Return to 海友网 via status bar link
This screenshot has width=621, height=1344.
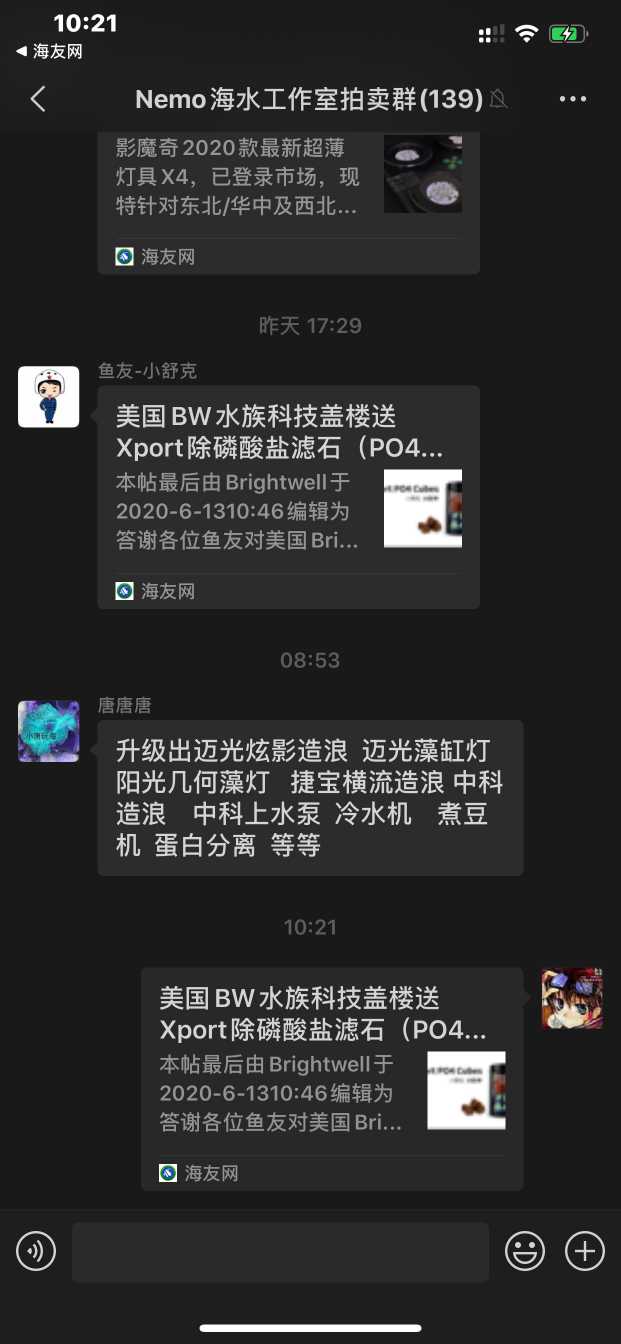[50, 52]
